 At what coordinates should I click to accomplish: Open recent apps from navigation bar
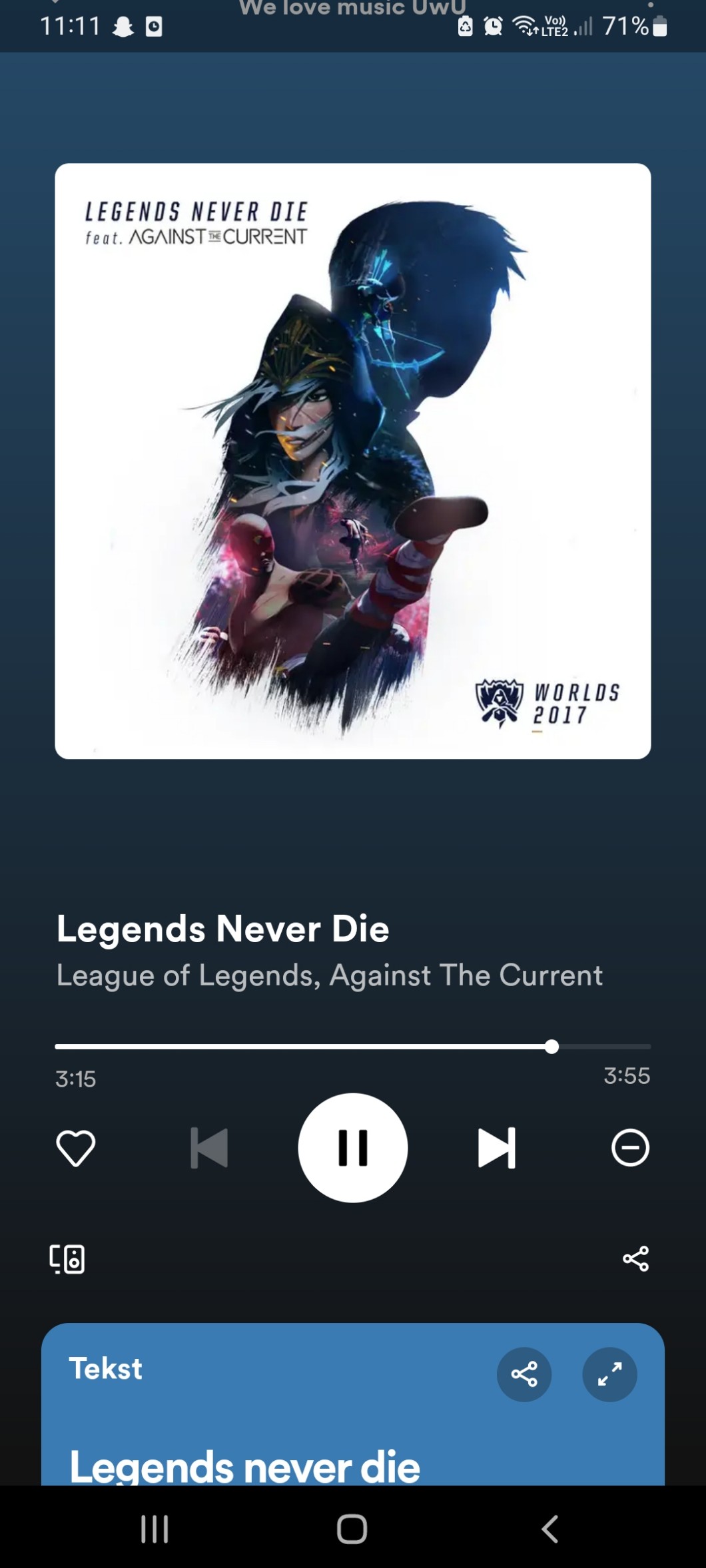click(155, 1529)
